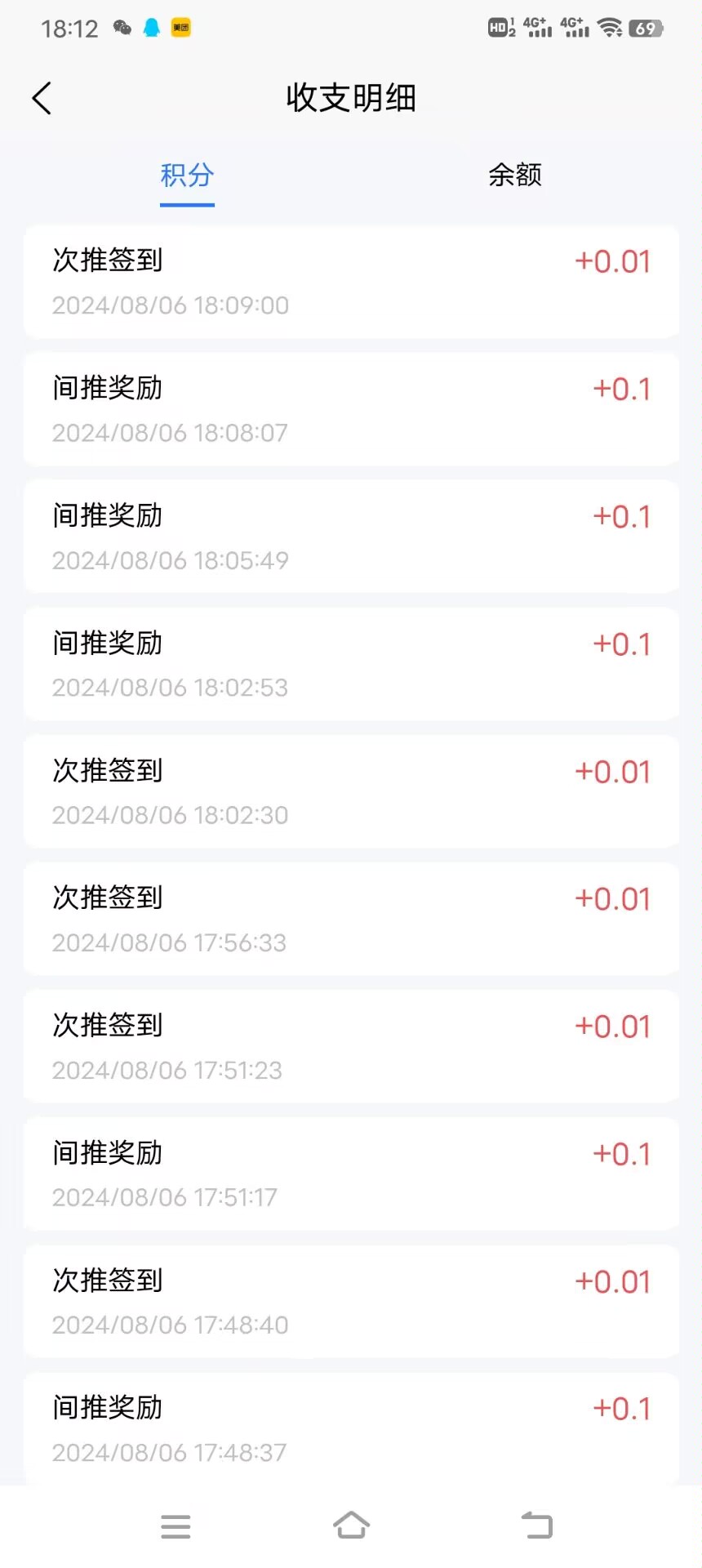Tap the return arrow in bottom navigation
The height and width of the screenshot is (1568, 702).
(536, 1523)
